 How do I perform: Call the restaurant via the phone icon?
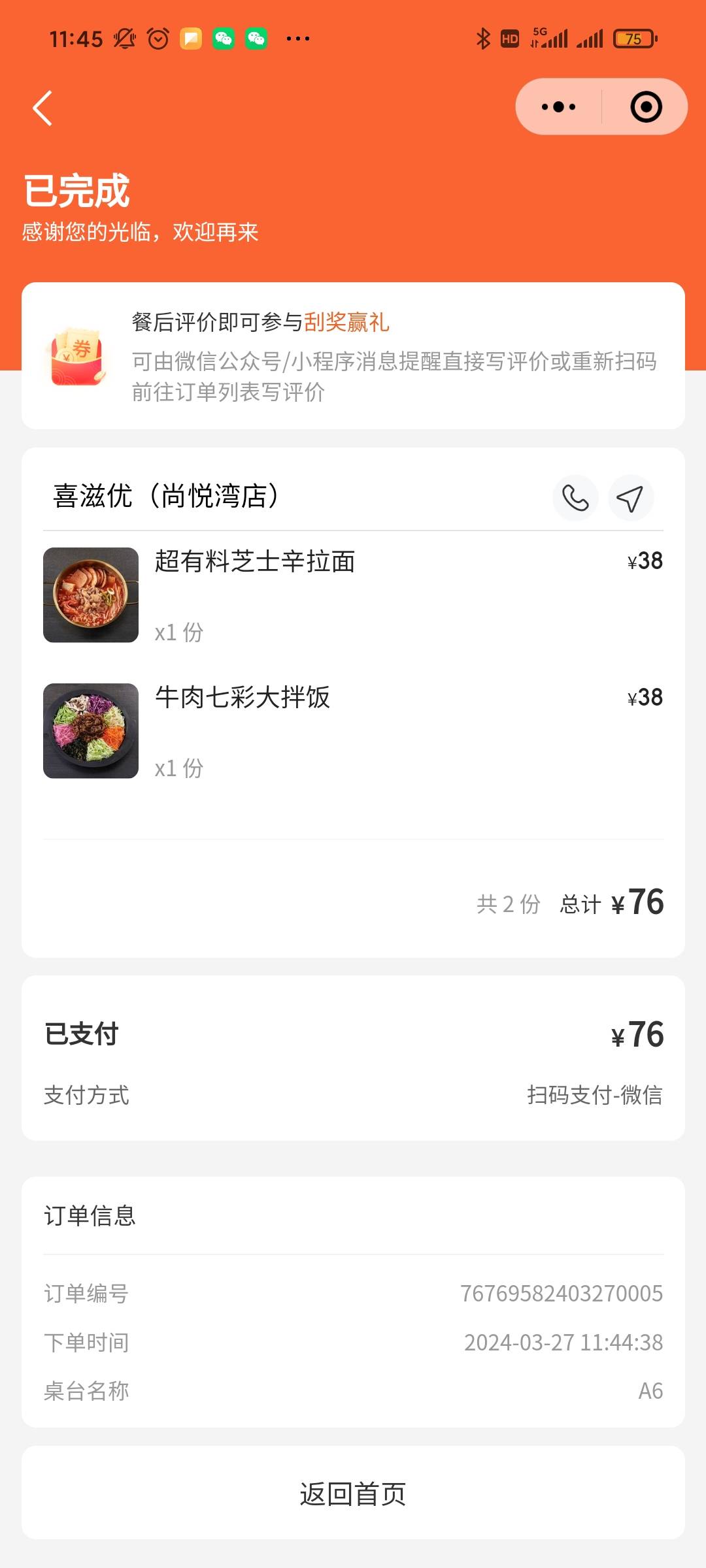(x=575, y=498)
